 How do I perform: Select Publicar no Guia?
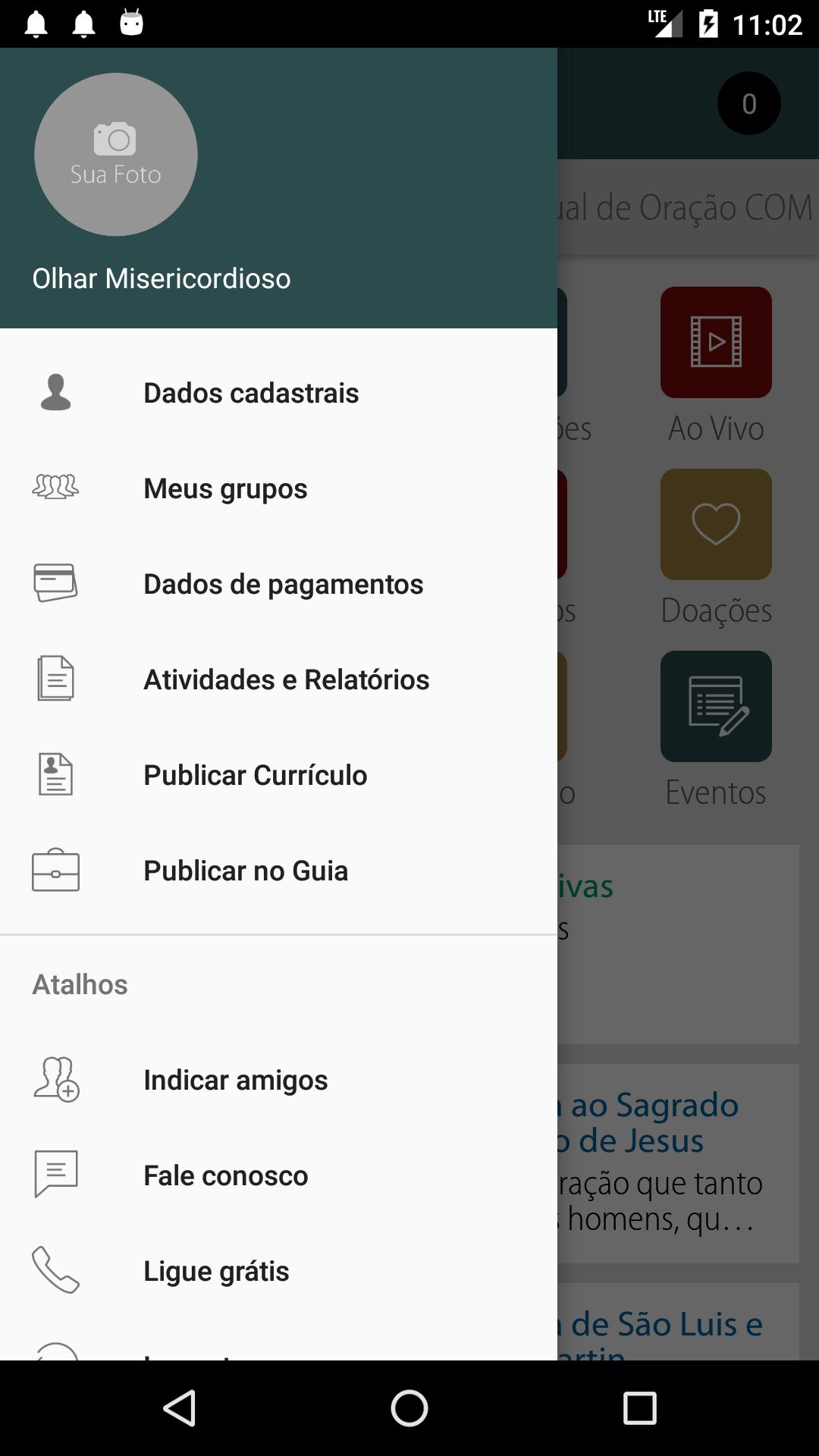[278, 871]
